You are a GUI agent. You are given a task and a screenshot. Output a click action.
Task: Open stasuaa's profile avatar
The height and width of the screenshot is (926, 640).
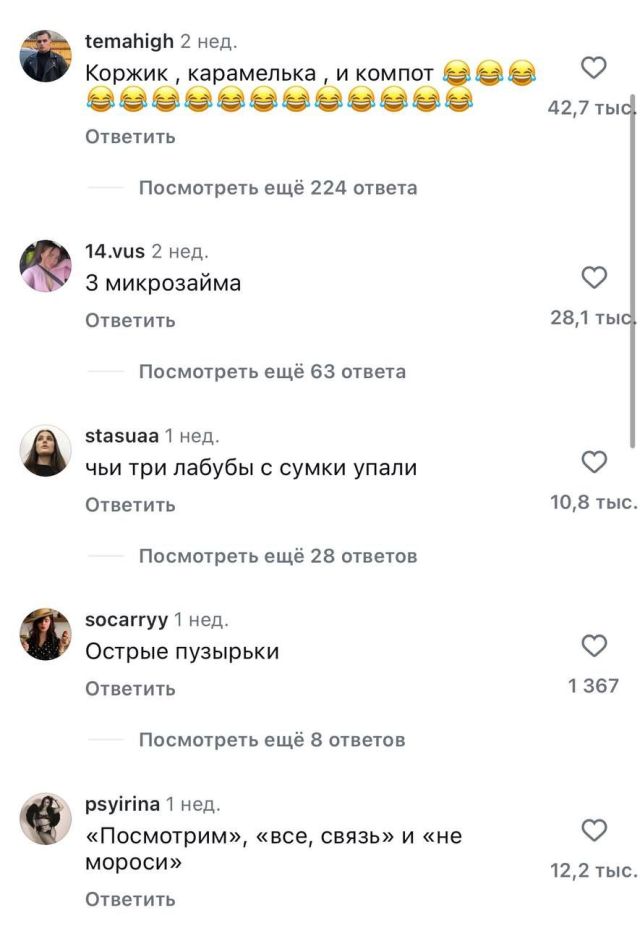click(46, 450)
